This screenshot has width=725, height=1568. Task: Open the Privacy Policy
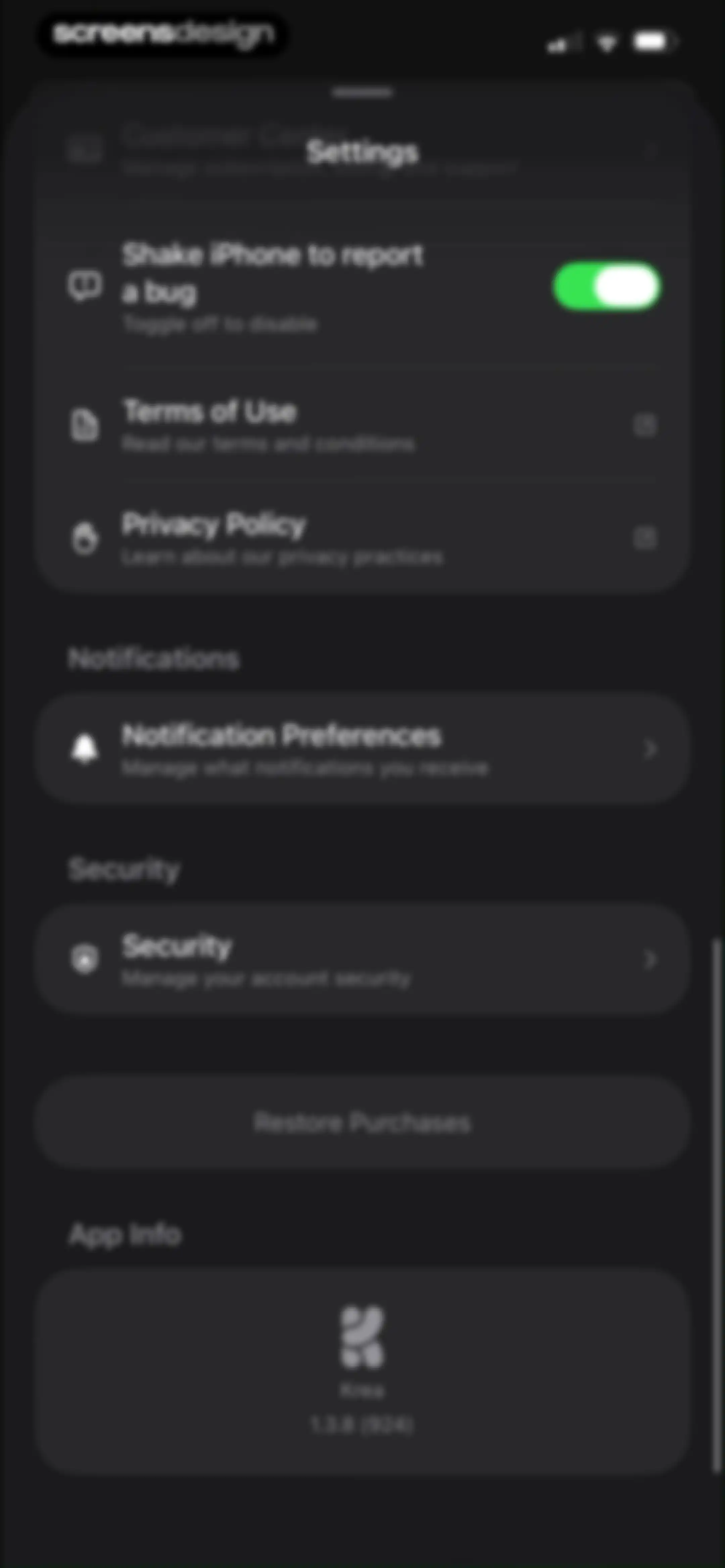pos(363,538)
